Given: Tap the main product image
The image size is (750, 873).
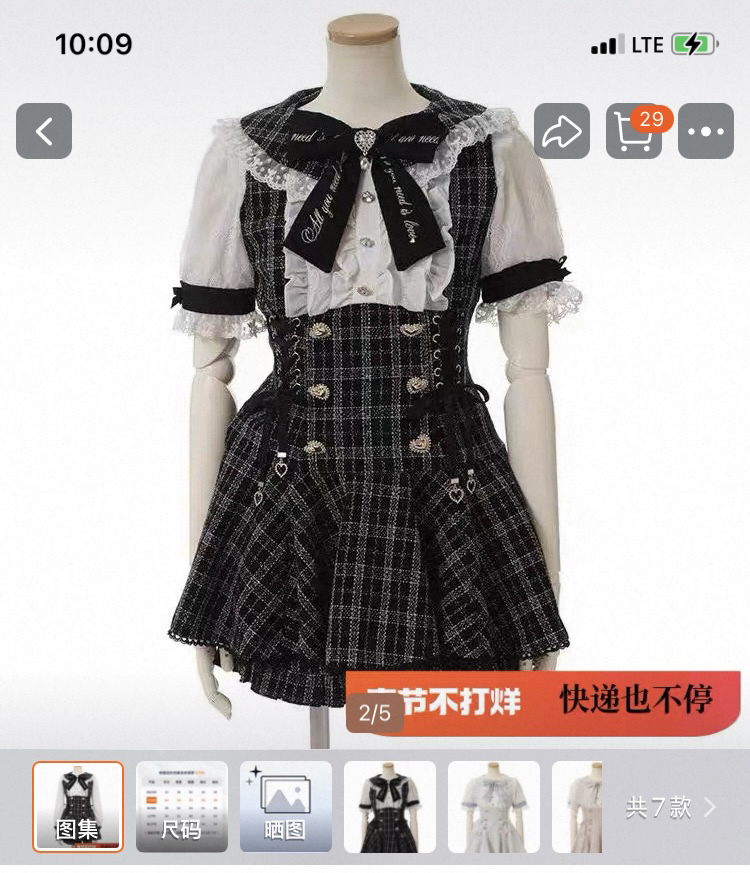Looking at the screenshot, I should pyautogui.click(x=375, y=400).
